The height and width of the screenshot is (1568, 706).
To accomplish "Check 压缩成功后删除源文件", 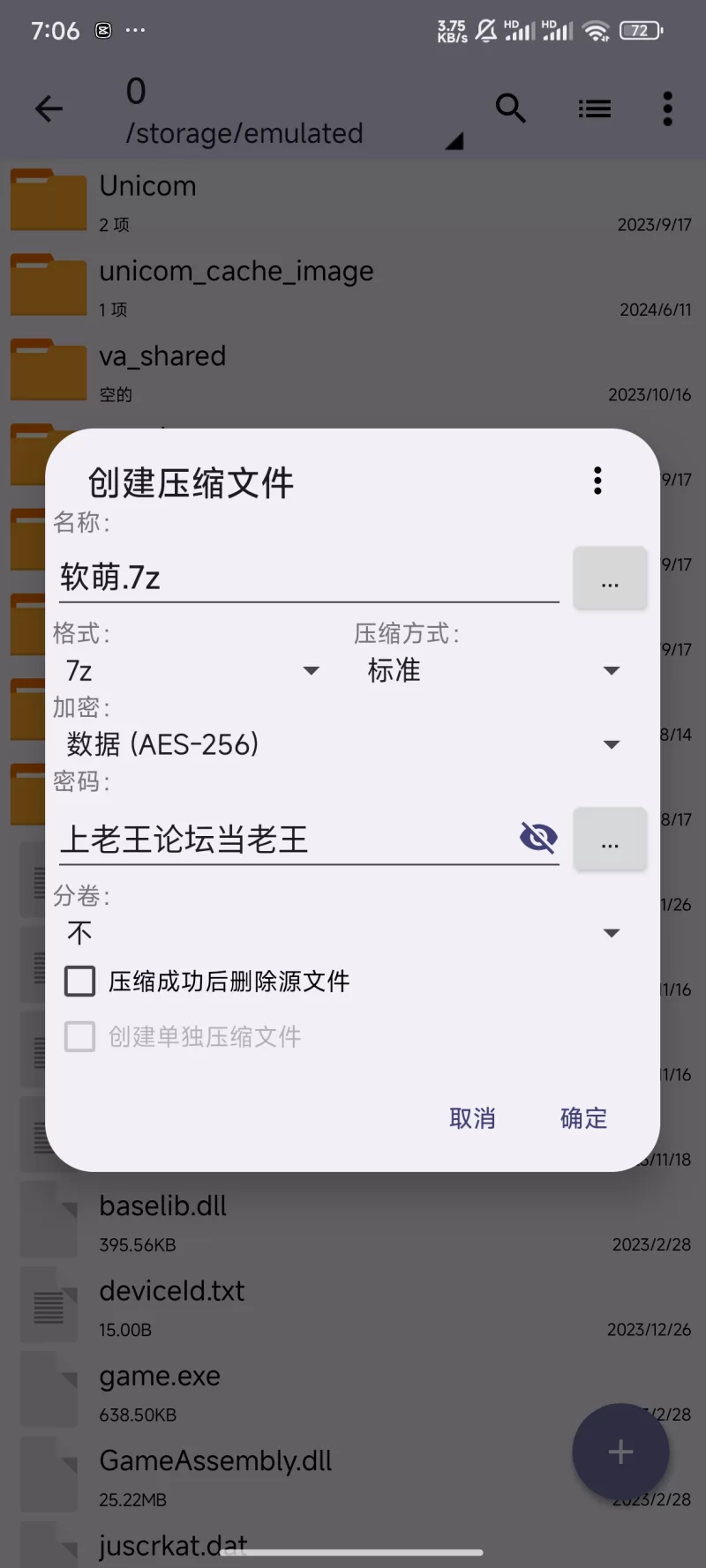I will point(80,981).
